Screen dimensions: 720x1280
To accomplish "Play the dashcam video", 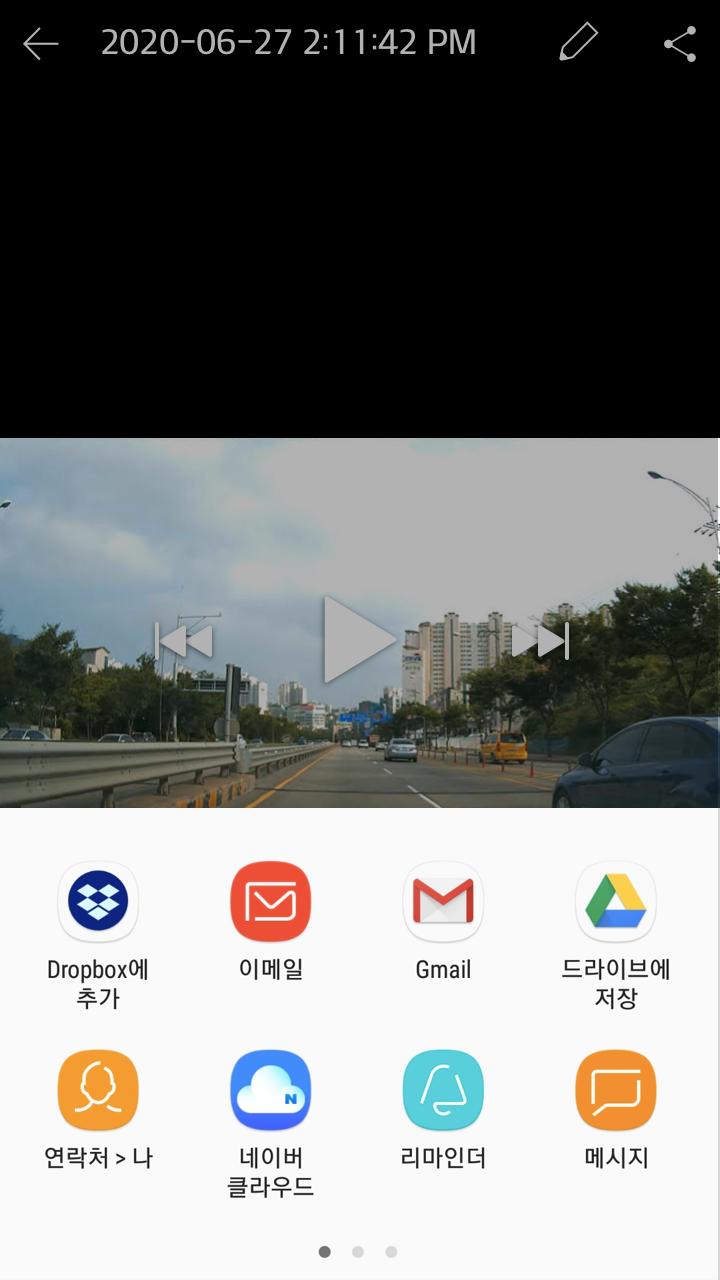I will [x=360, y=639].
